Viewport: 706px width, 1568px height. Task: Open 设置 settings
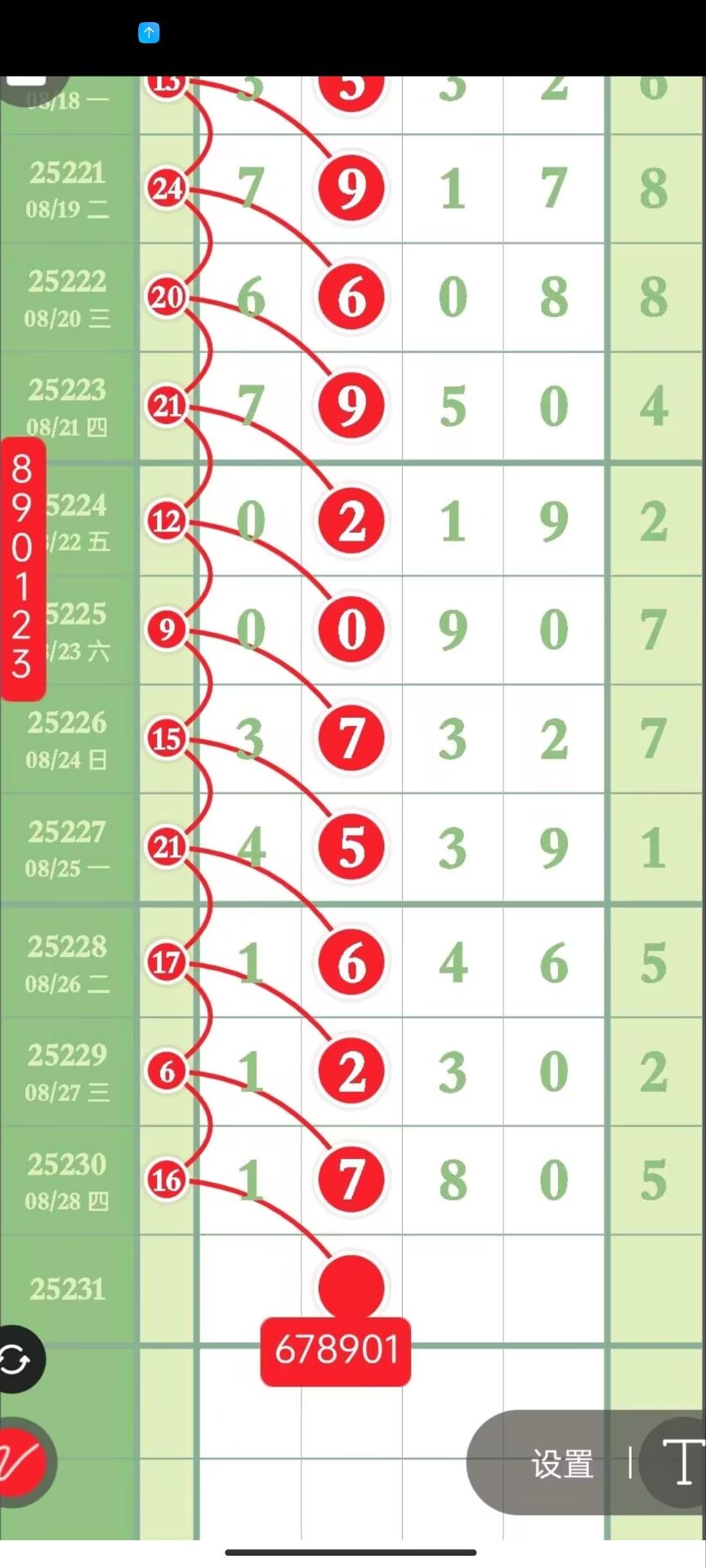(x=562, y=1463)
